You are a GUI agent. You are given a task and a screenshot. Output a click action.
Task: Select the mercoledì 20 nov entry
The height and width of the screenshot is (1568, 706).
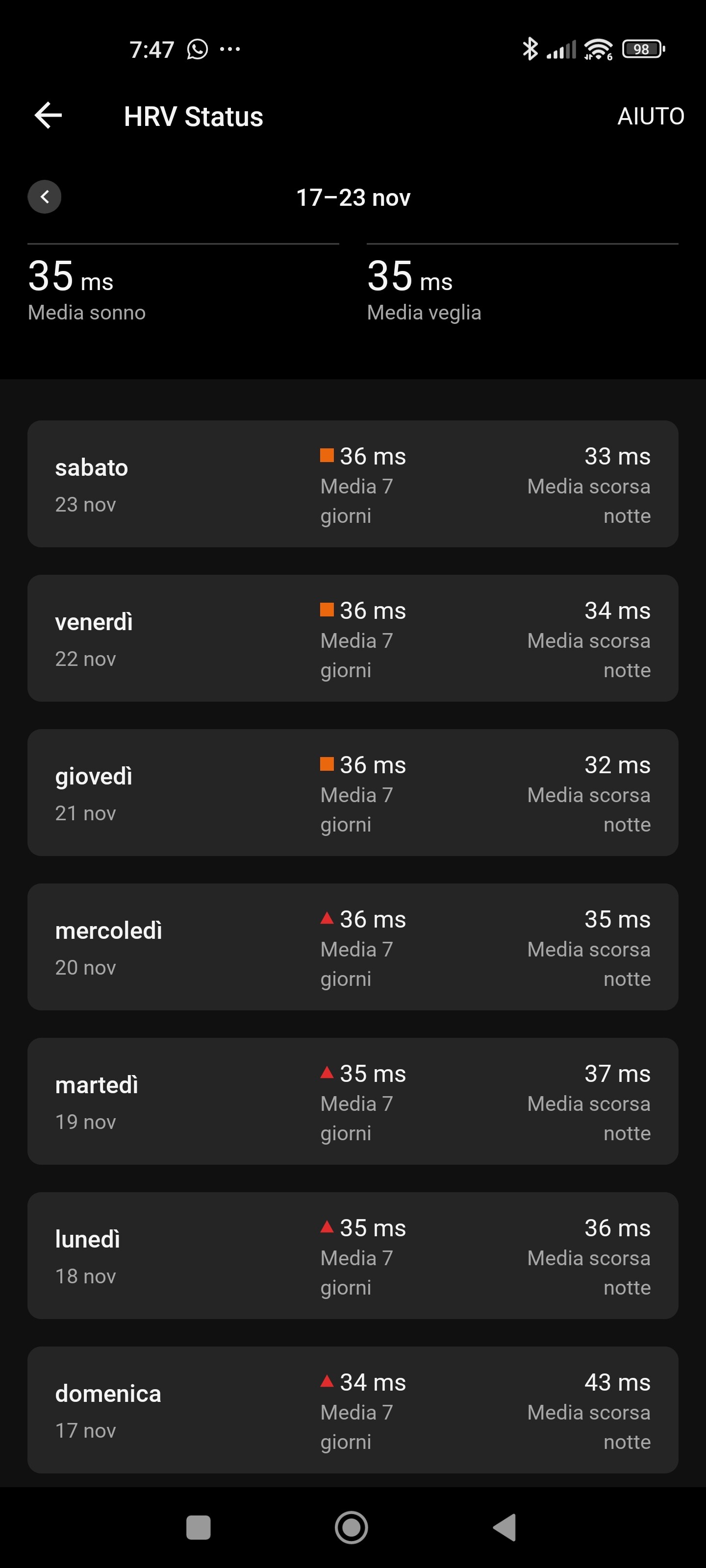click(353, 947)
